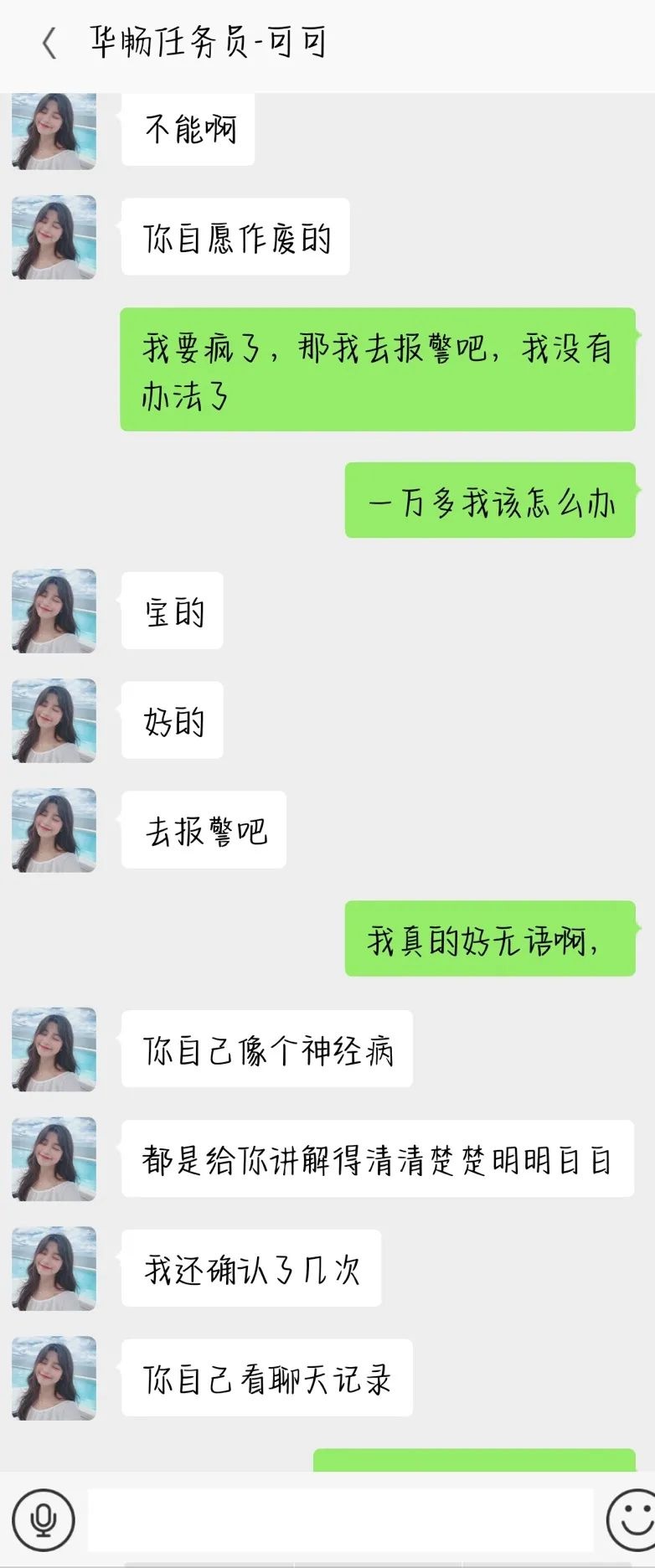The width and height of the screenshot is (655, 1568).
Task: Tap the avatar beside '你自己看聊天记录'
Action: 53,1378
